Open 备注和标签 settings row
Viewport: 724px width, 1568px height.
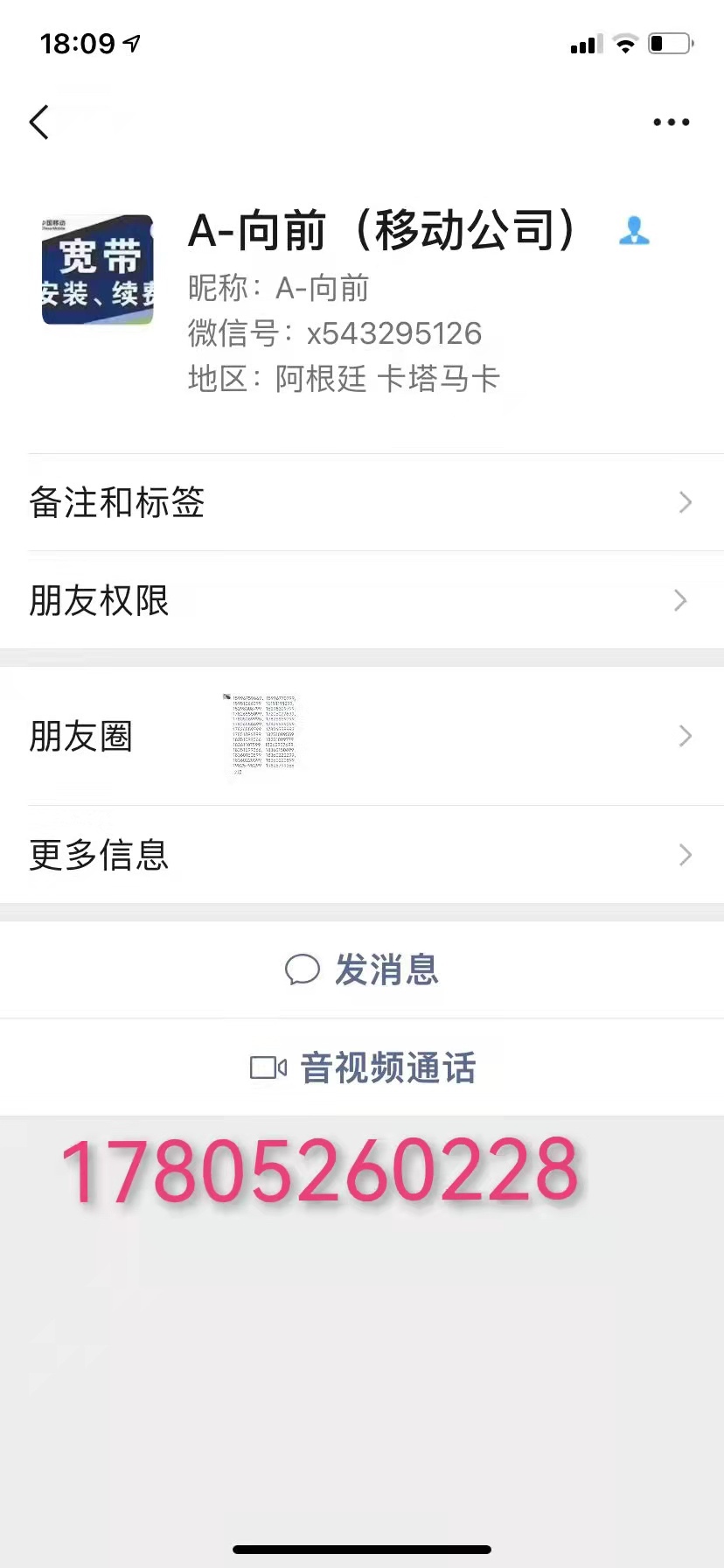[362, 503]
